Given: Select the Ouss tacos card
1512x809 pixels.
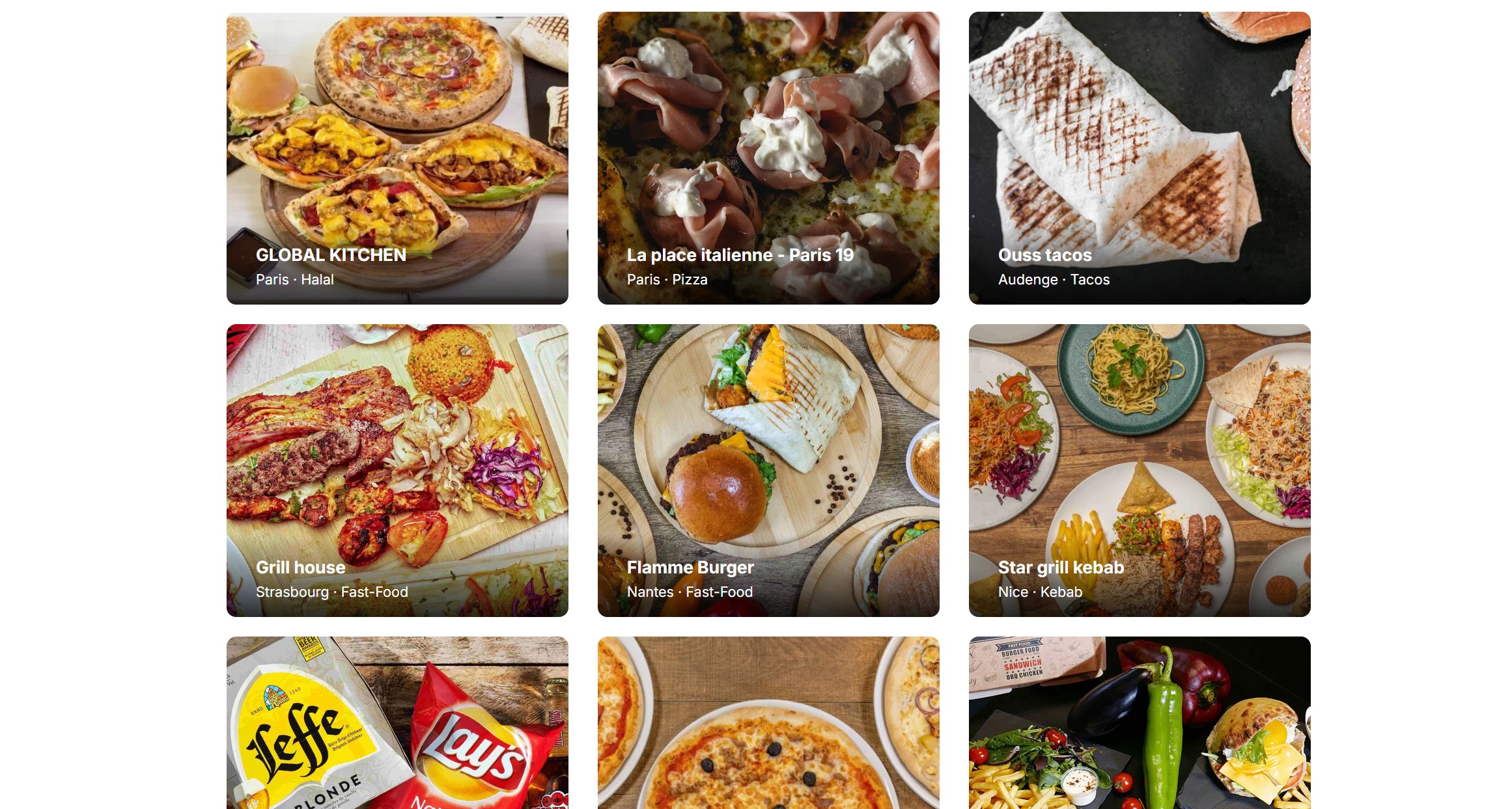Looking at the screenshot, I should click(x=1140, y=158).
